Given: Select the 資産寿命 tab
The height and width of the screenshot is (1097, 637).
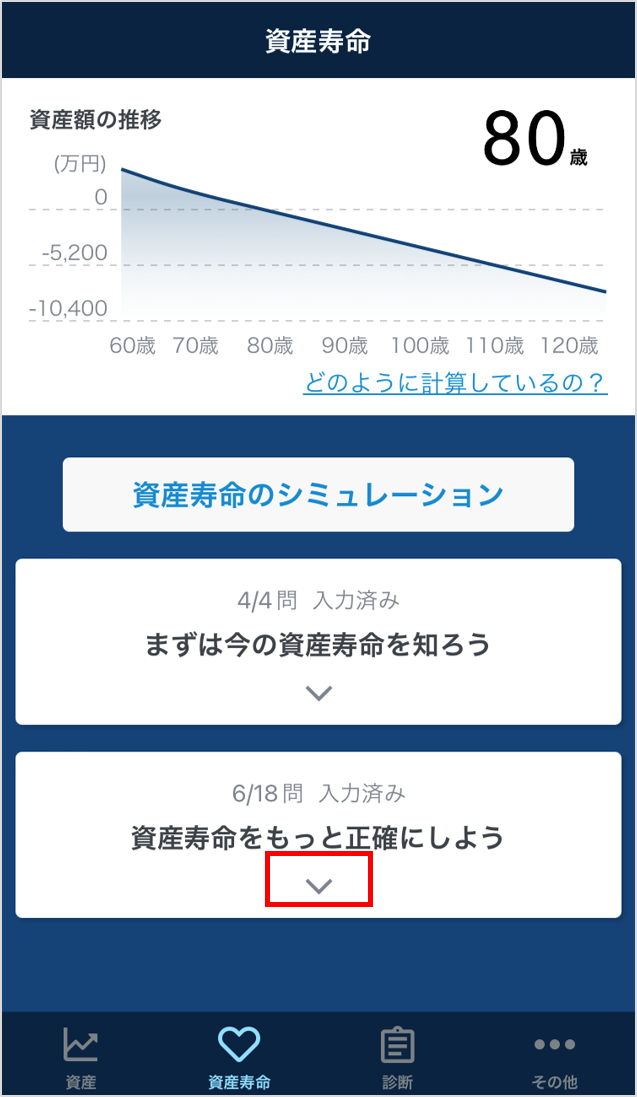Looking at the screenshot, I should pyautogui.click(x=239, y=1056).
